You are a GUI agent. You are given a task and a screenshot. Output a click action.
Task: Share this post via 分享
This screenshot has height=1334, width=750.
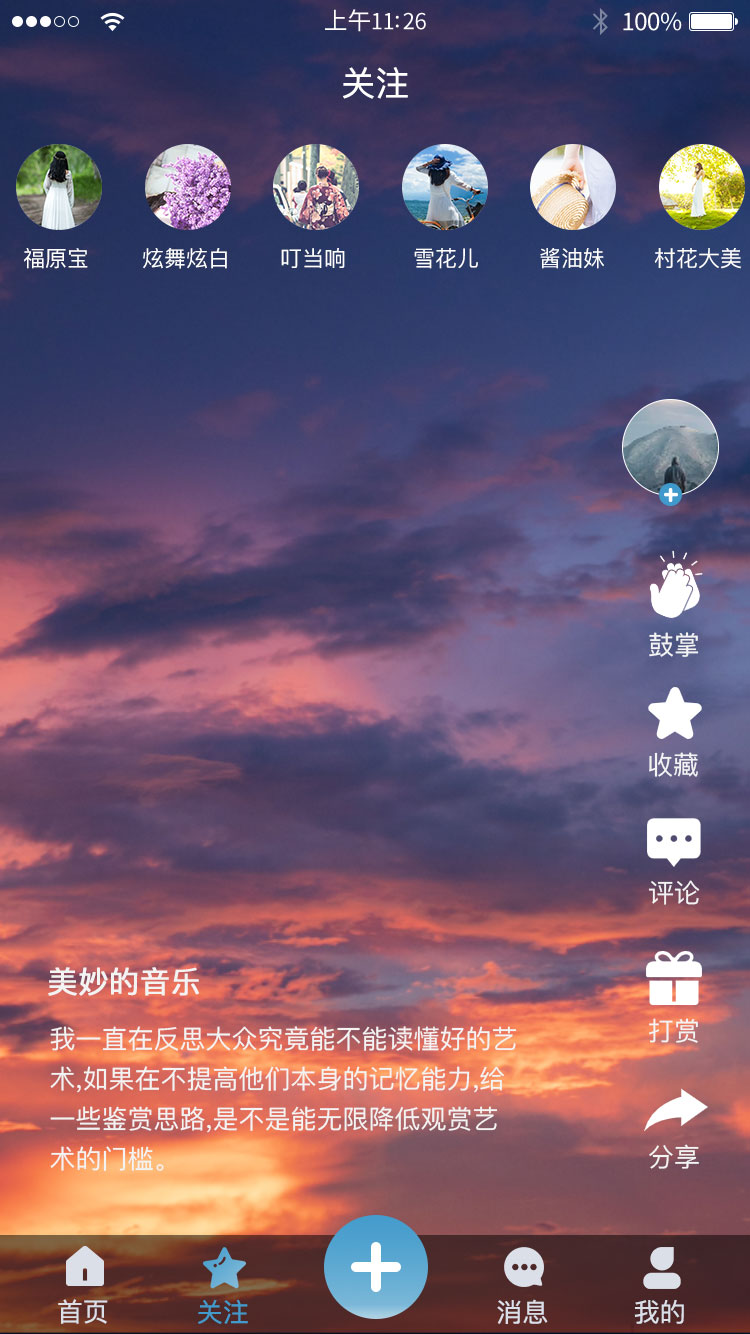click(x=674, y=1109)
